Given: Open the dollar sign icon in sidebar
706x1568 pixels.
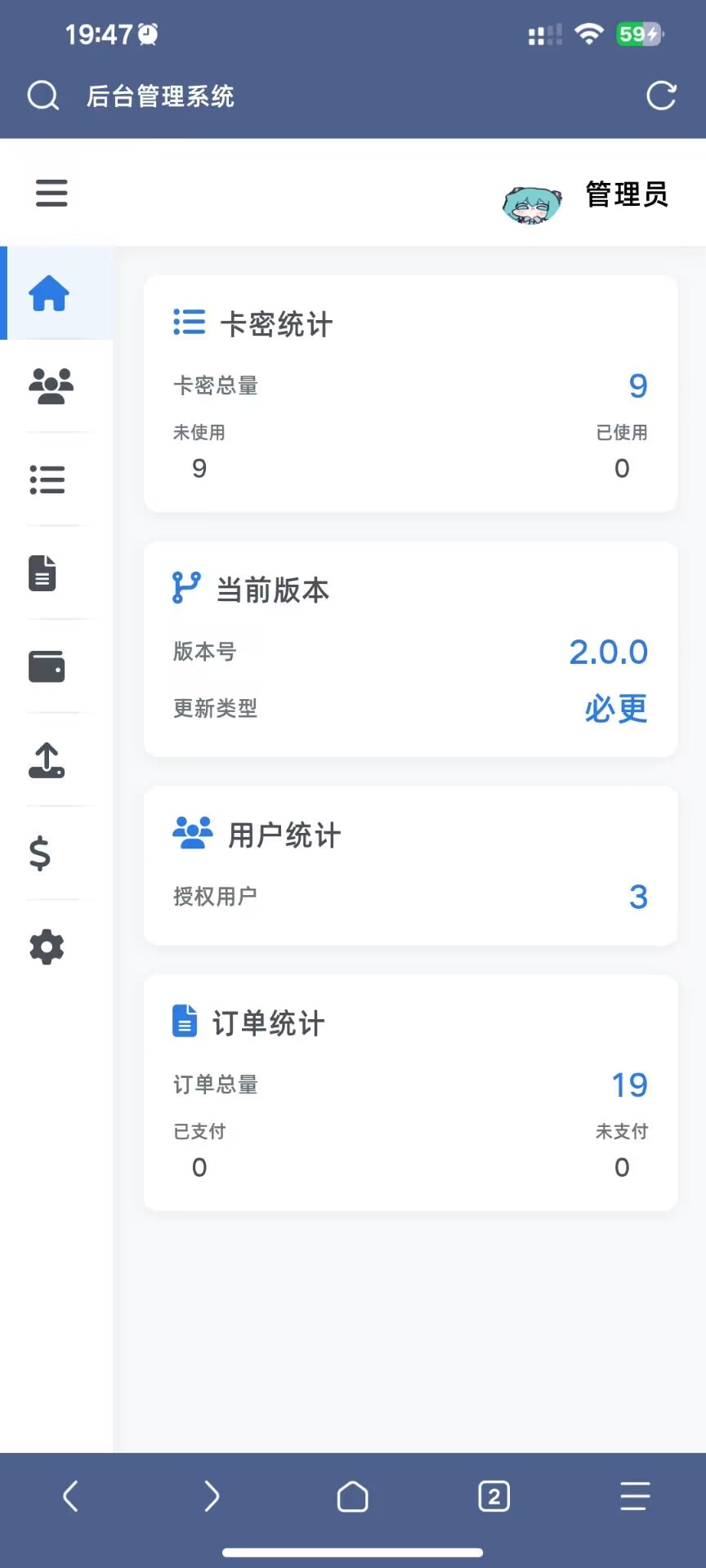Looking at the screenshot, I should pos(39,853).
